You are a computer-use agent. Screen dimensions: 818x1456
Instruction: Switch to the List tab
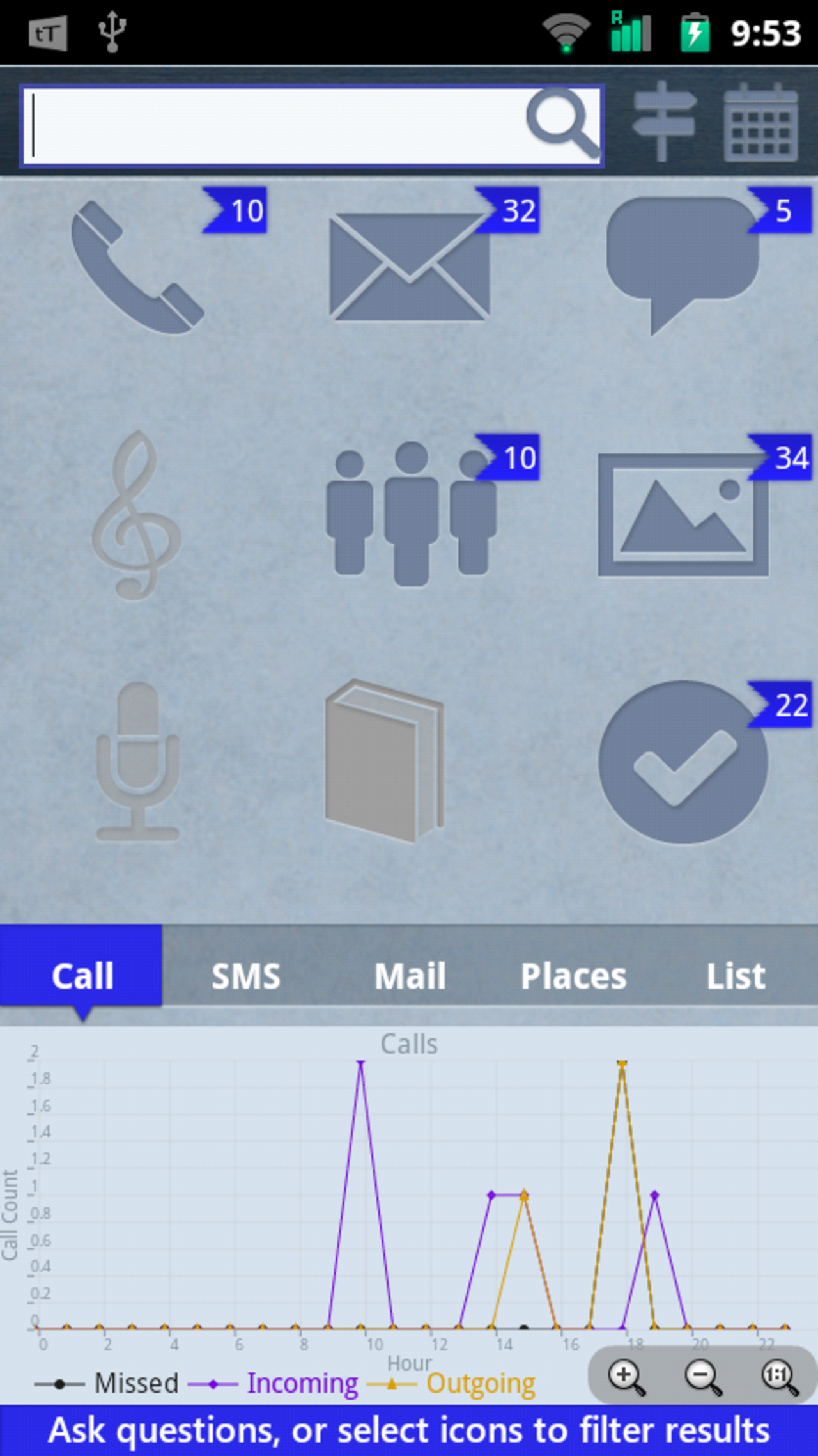tap(736, 976)
